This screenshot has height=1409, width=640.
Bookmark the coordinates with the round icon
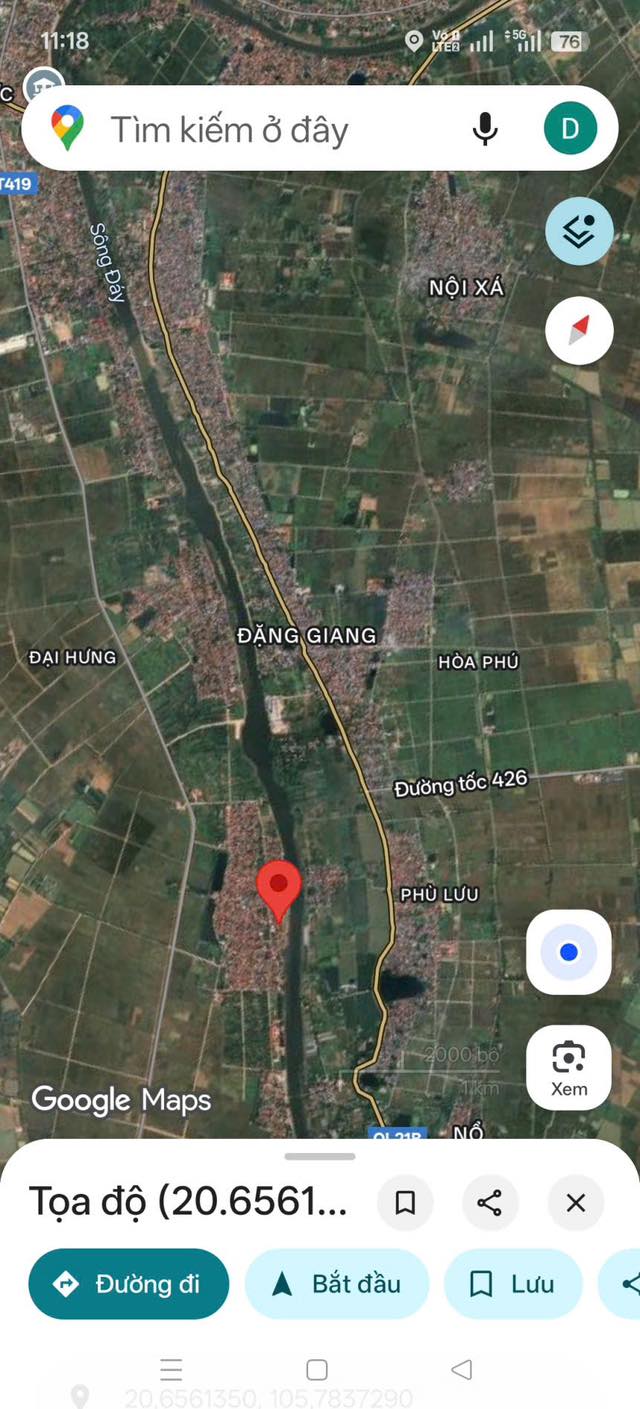coord(405,1202)
